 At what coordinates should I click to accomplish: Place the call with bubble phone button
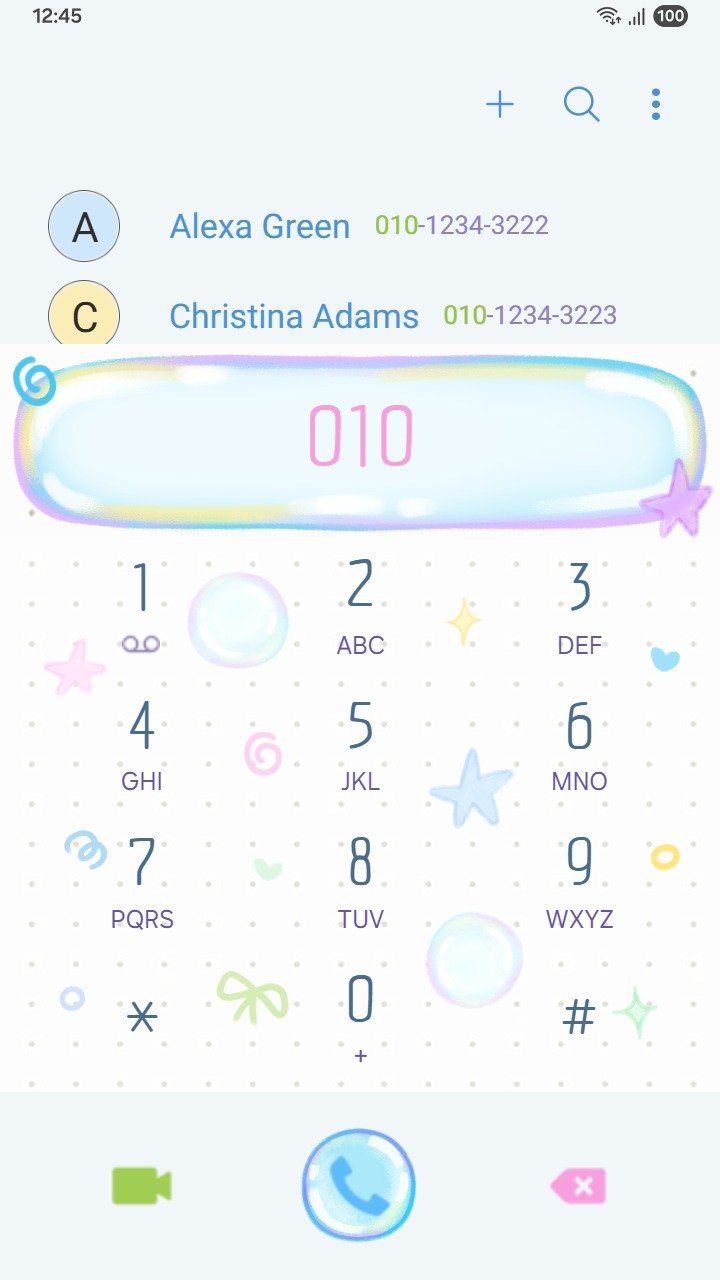(359, 1186)
